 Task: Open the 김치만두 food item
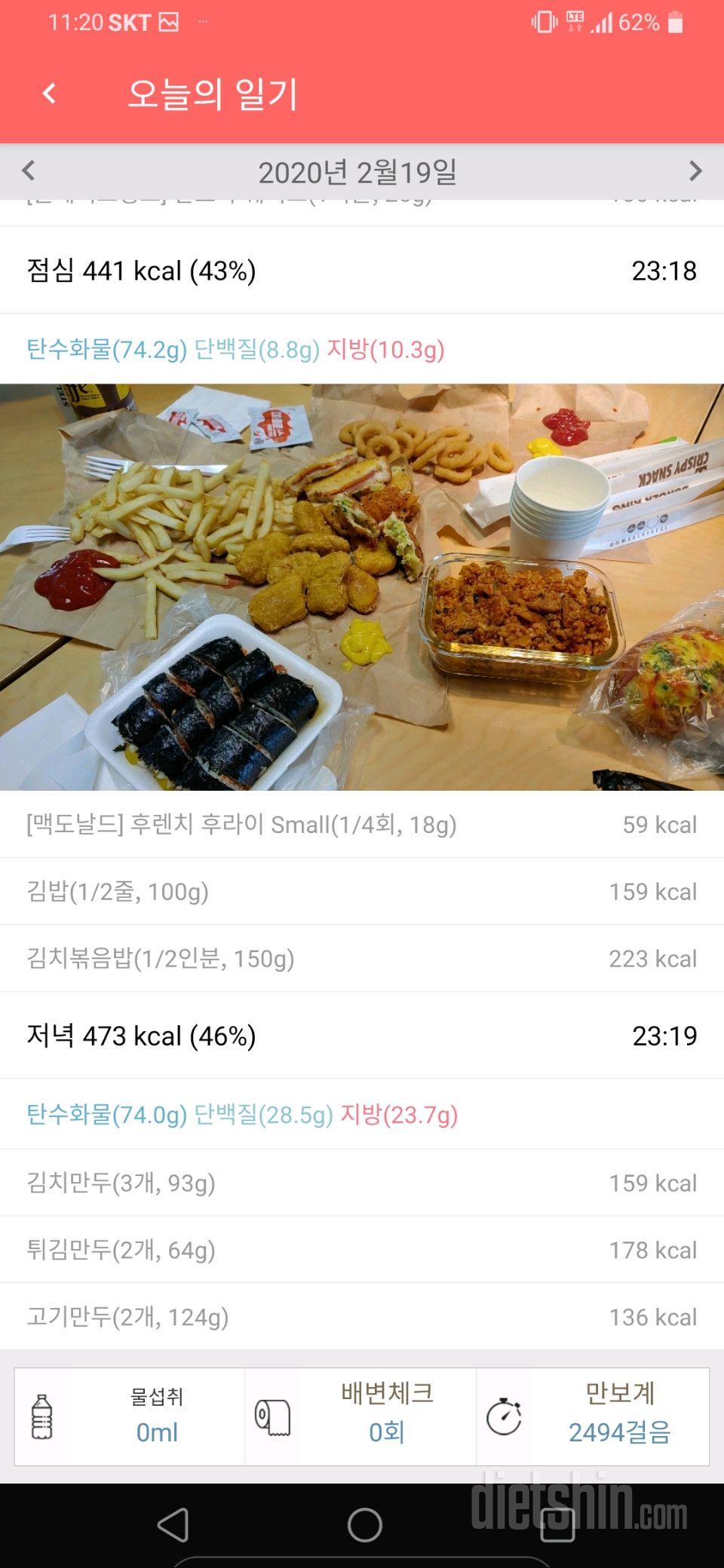[362, 1183]
